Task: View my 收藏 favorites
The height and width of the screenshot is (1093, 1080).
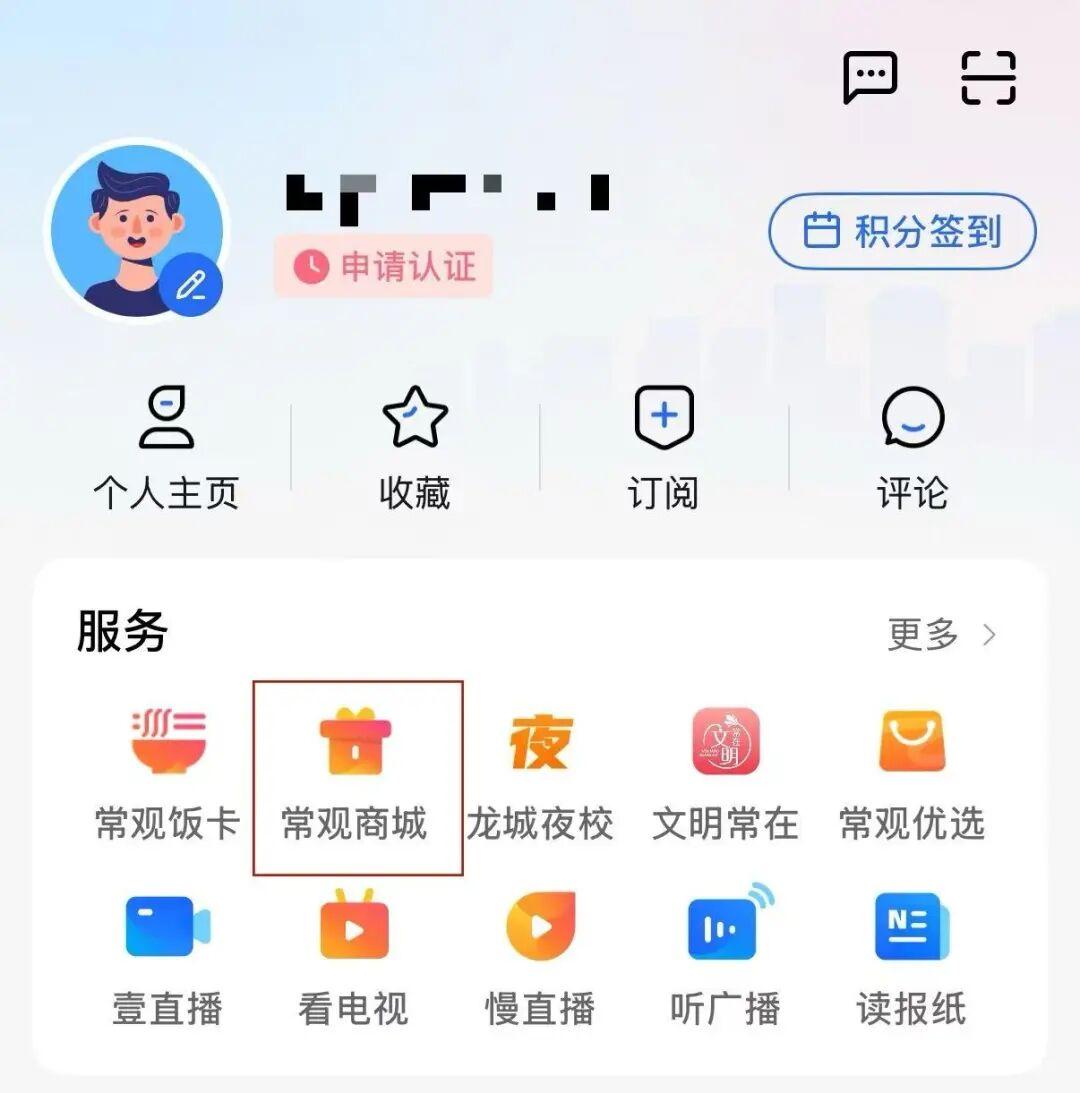Action: pyautogui.click(x=415, y=448)
